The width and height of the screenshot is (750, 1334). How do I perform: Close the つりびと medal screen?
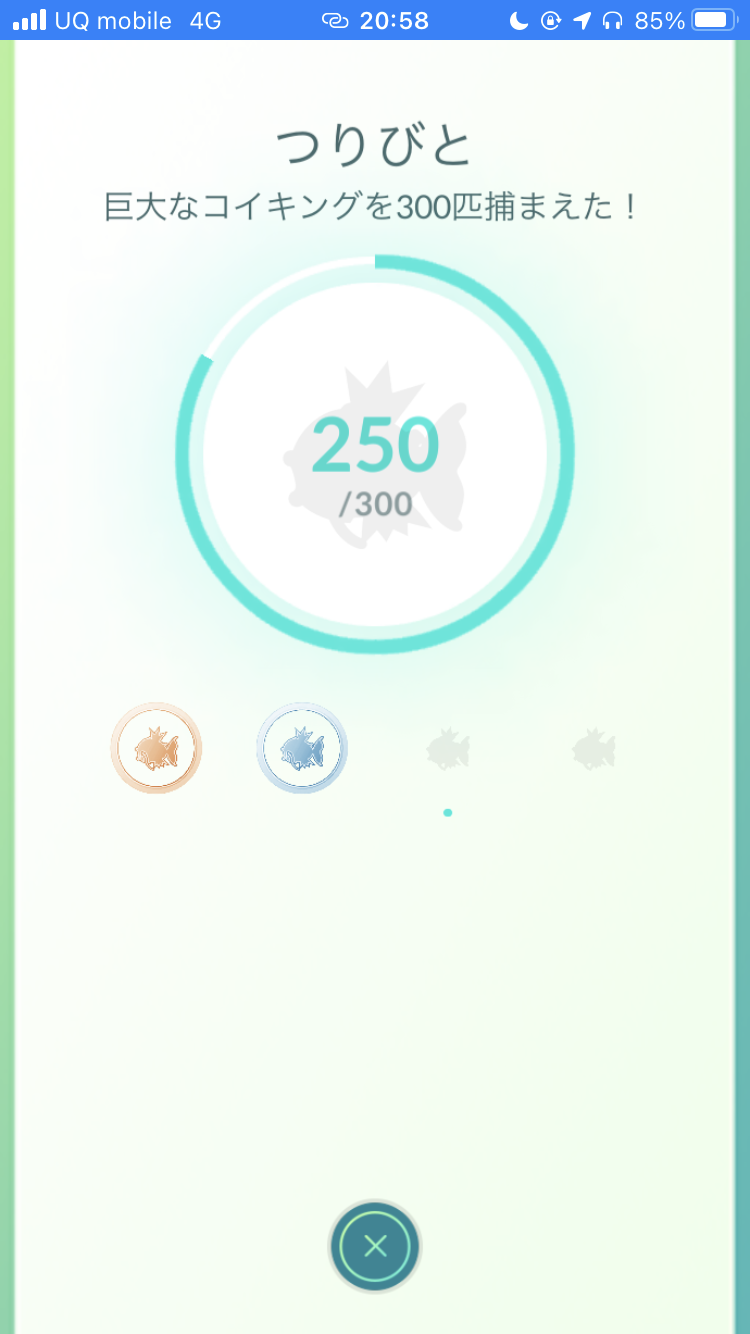coord(375,1246)
